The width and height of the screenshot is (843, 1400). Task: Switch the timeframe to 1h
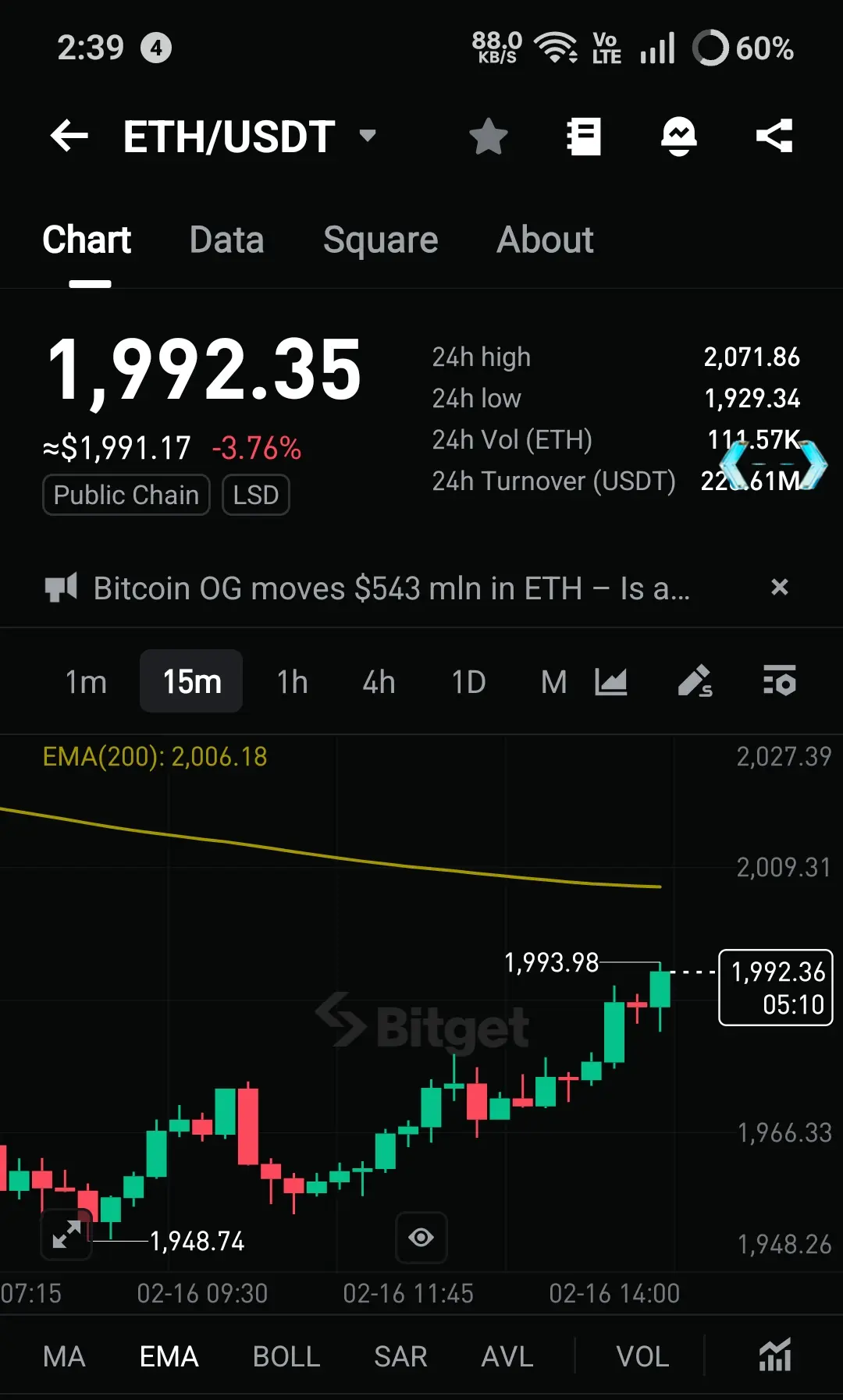tap(291, 680)
